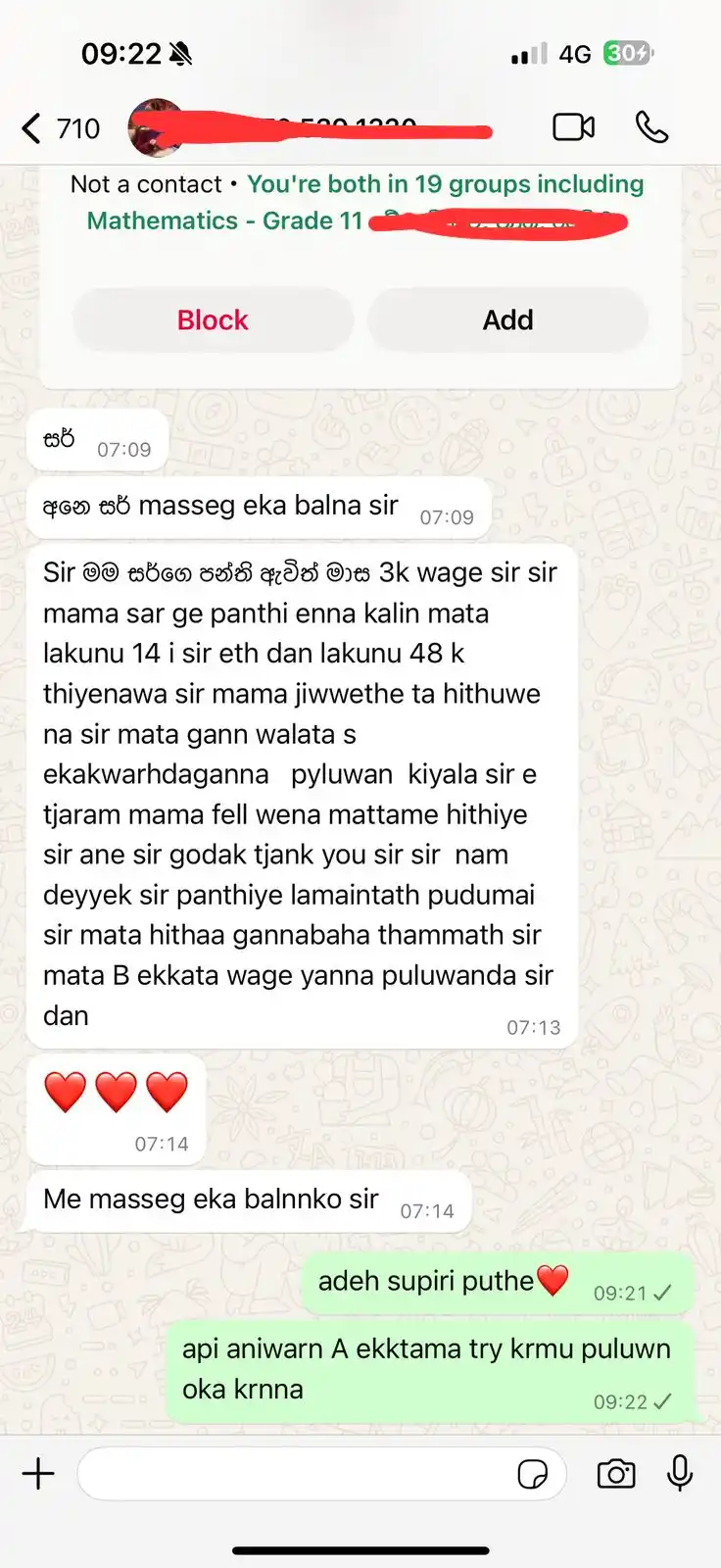The height and width of the screenshot is (1568, 721).
Task: Open the plus attachment menu
Action: tap(39, 1474)
